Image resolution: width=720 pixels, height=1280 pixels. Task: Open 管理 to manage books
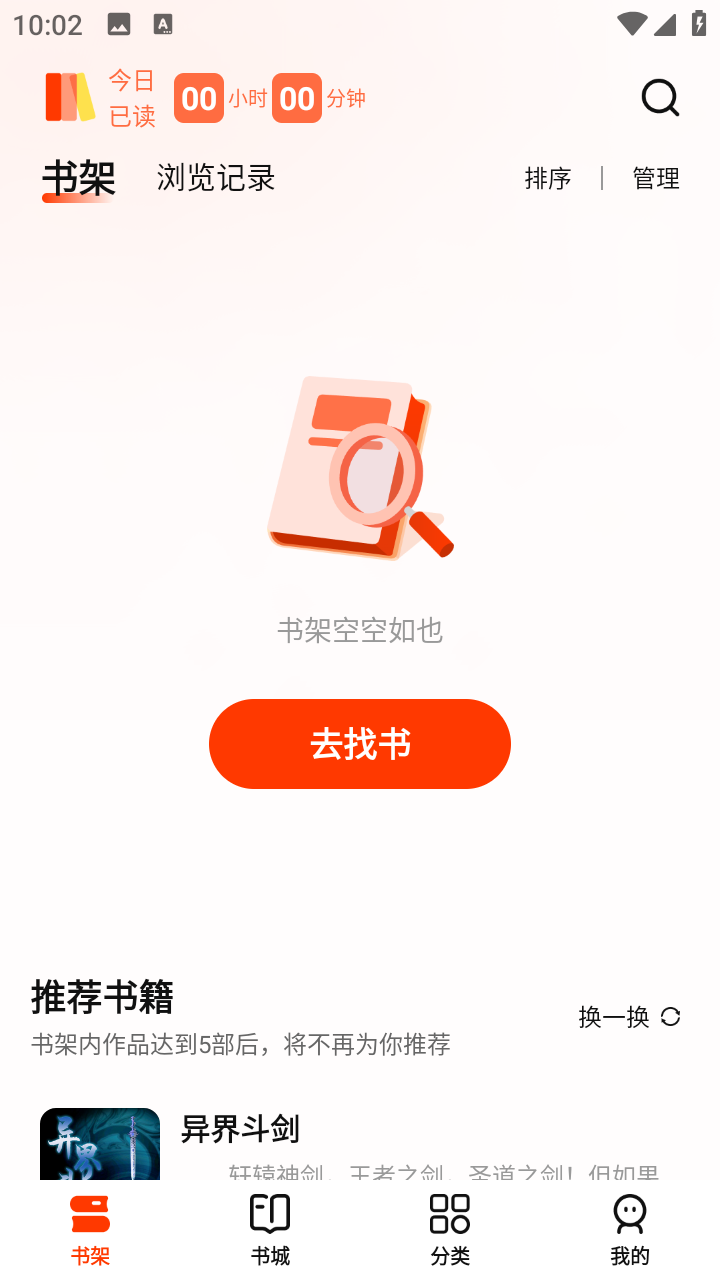coord(656,178)
